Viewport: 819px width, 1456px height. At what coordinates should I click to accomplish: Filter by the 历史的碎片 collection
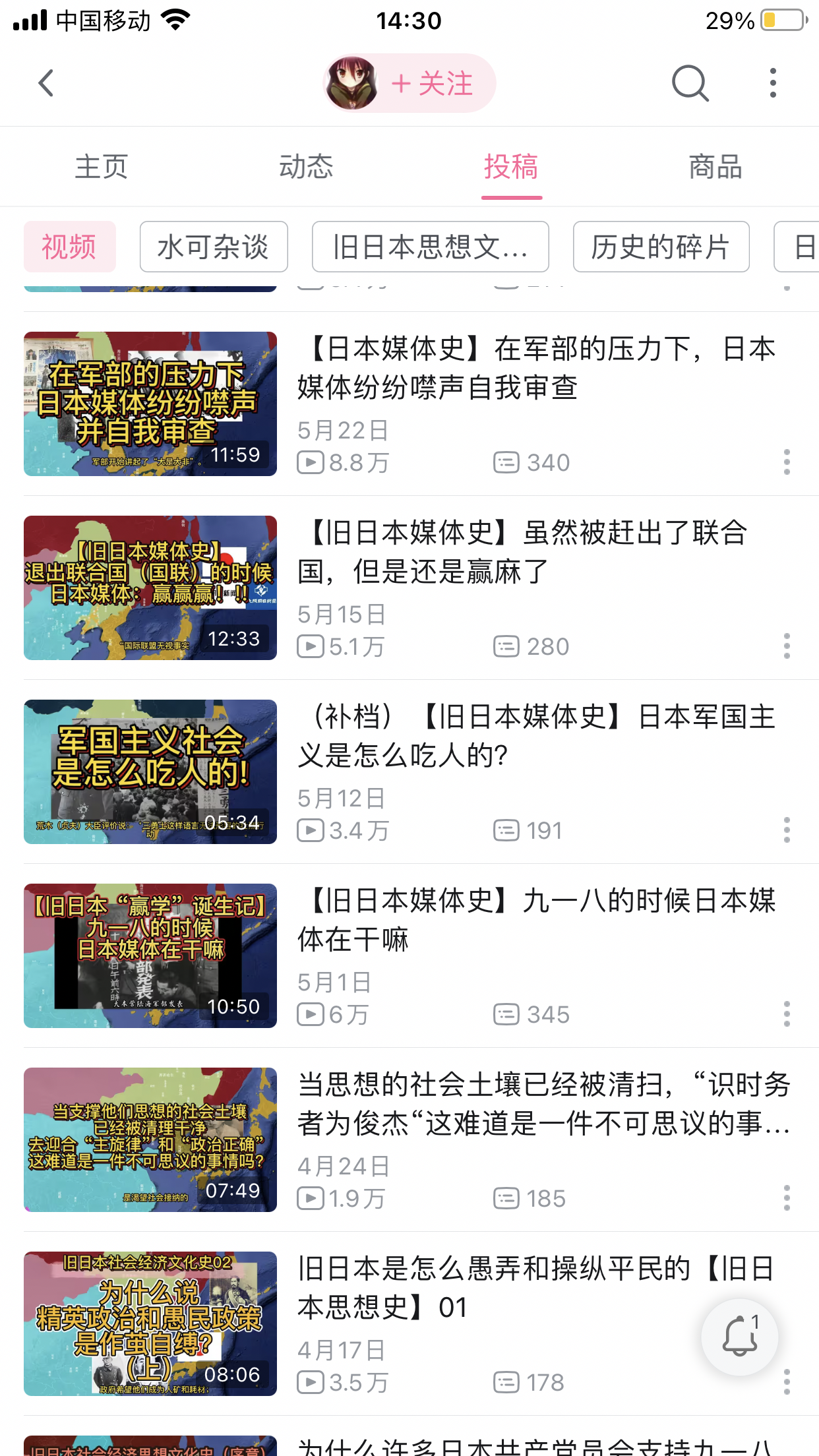[661, 247]
